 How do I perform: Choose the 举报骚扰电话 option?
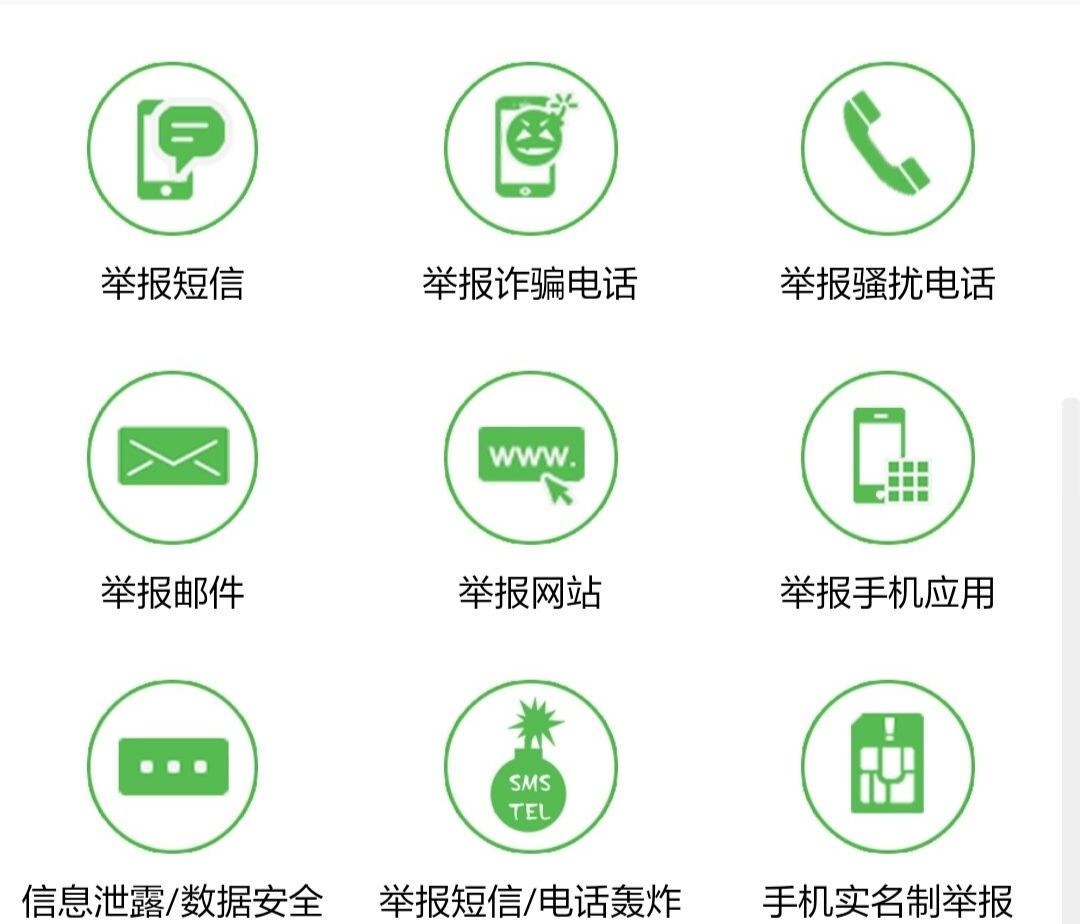pos(887,150)
